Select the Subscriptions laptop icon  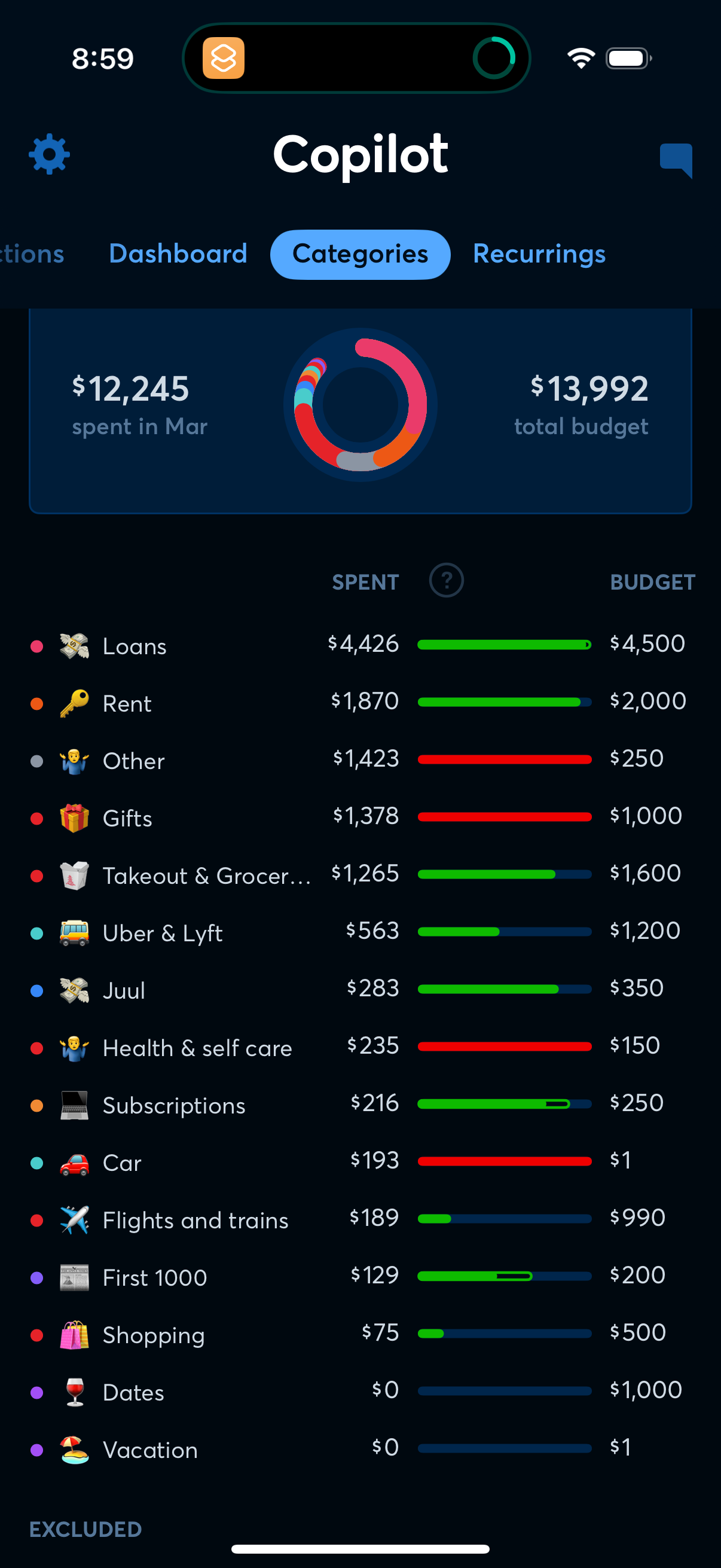click(x=73, y=1104)
